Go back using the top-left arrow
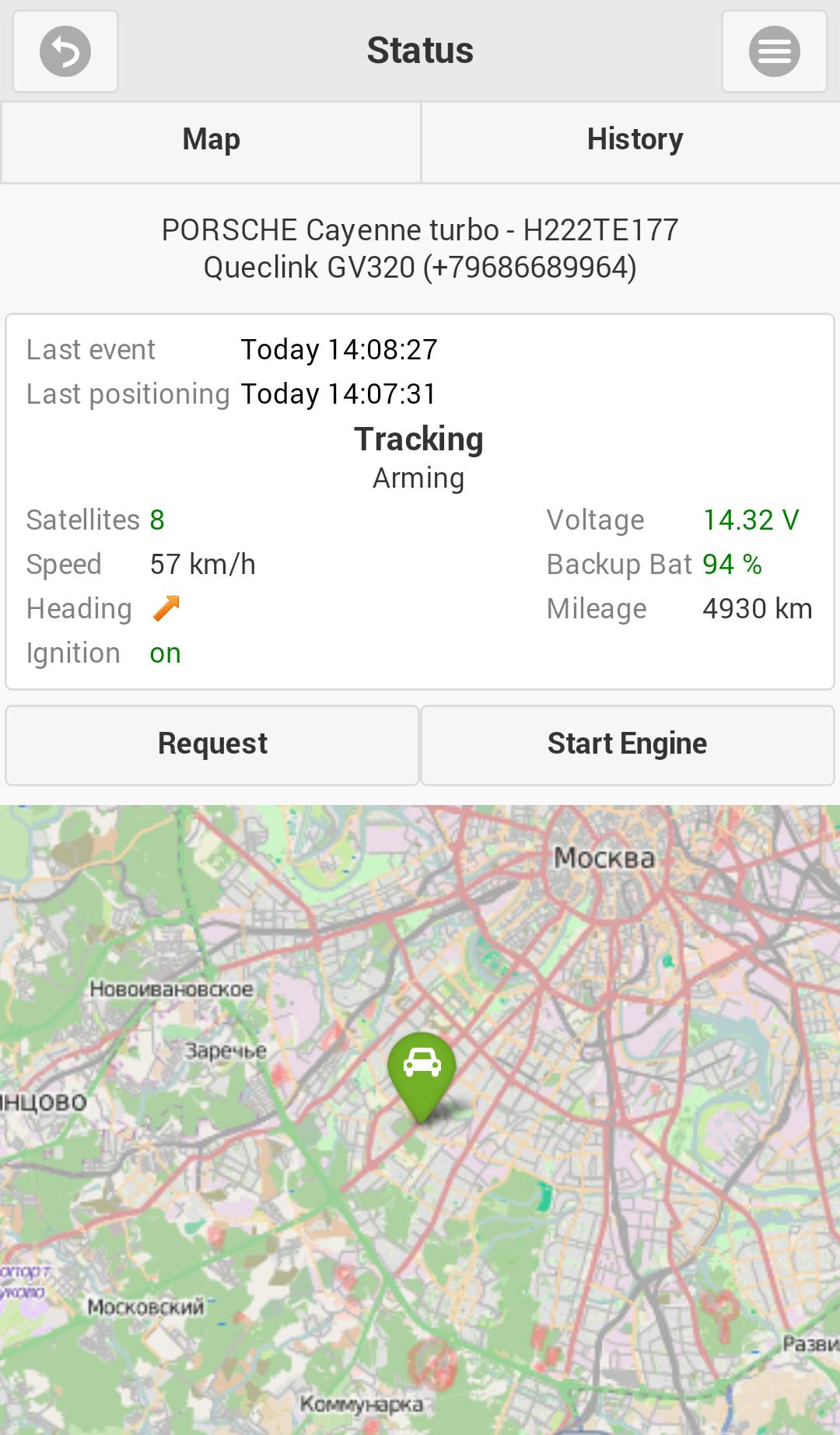The width and height of the screenshot is (840, 1435). click(x=65, y=51)
